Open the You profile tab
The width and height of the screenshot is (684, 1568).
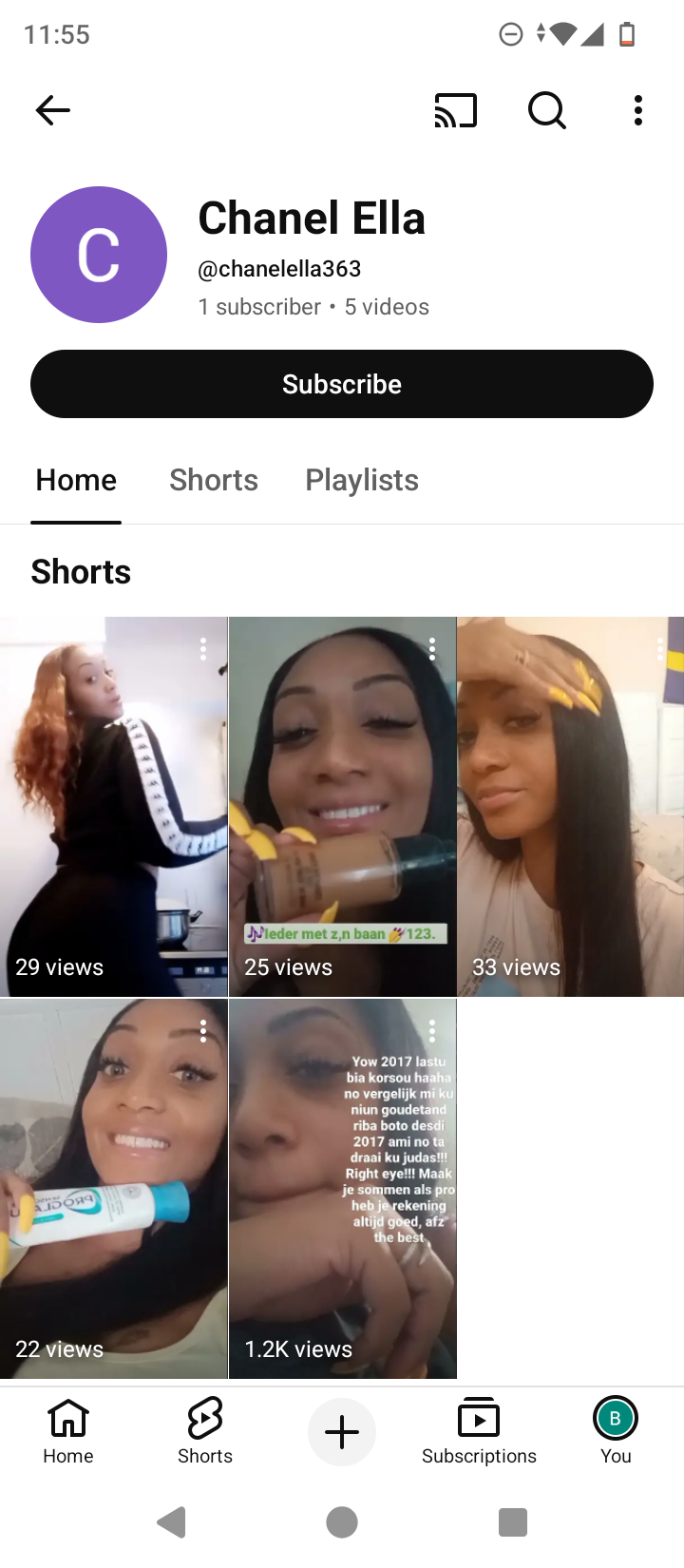616,1431
